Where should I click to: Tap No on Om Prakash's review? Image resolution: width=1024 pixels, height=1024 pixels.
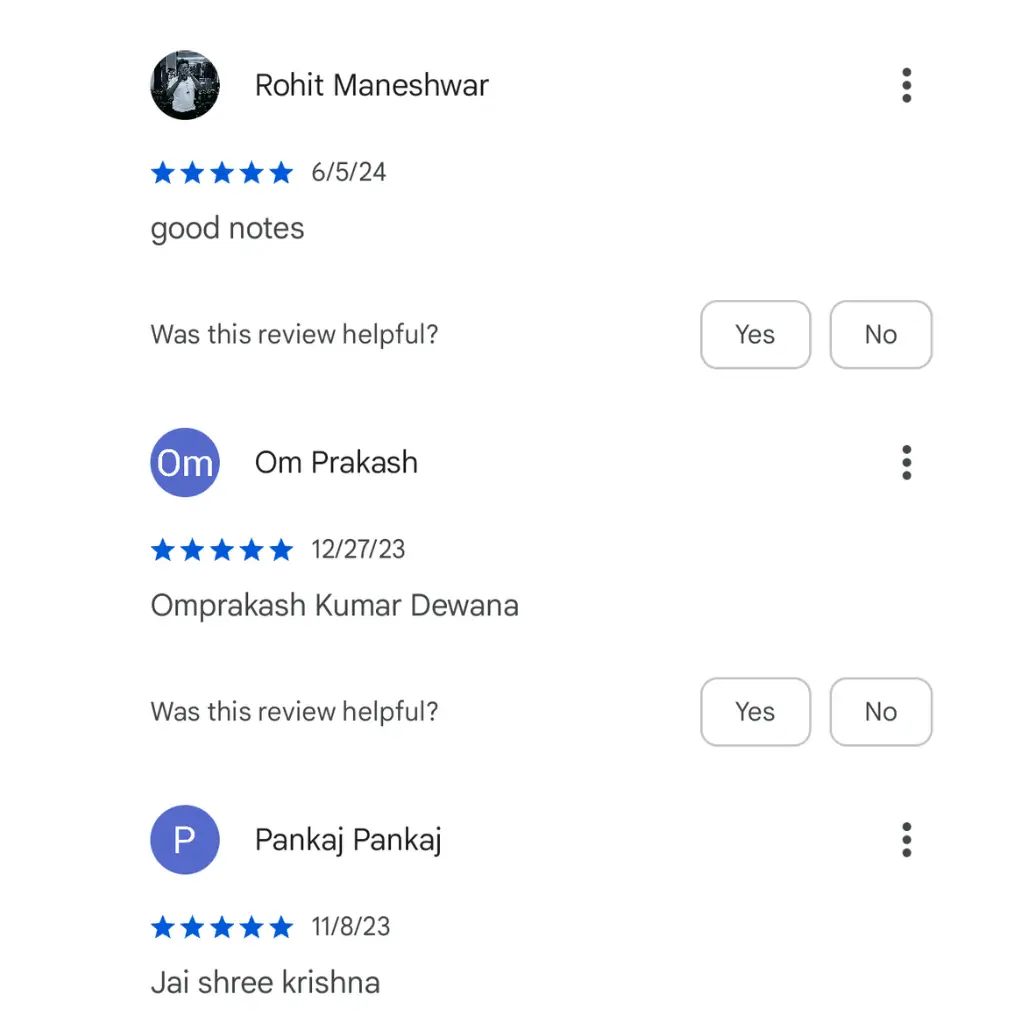[880, 712]
